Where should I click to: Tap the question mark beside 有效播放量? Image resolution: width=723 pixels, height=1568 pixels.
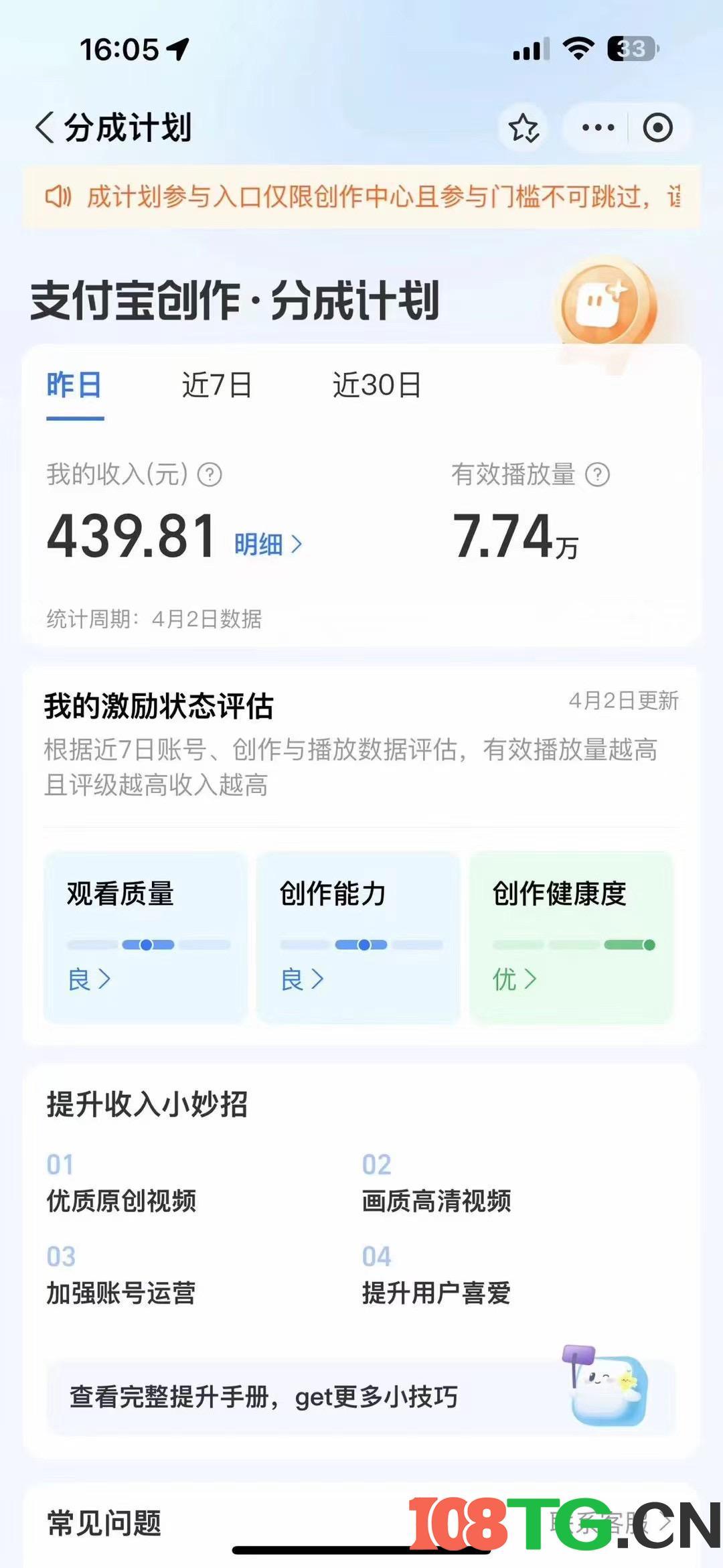coord(596,475)
